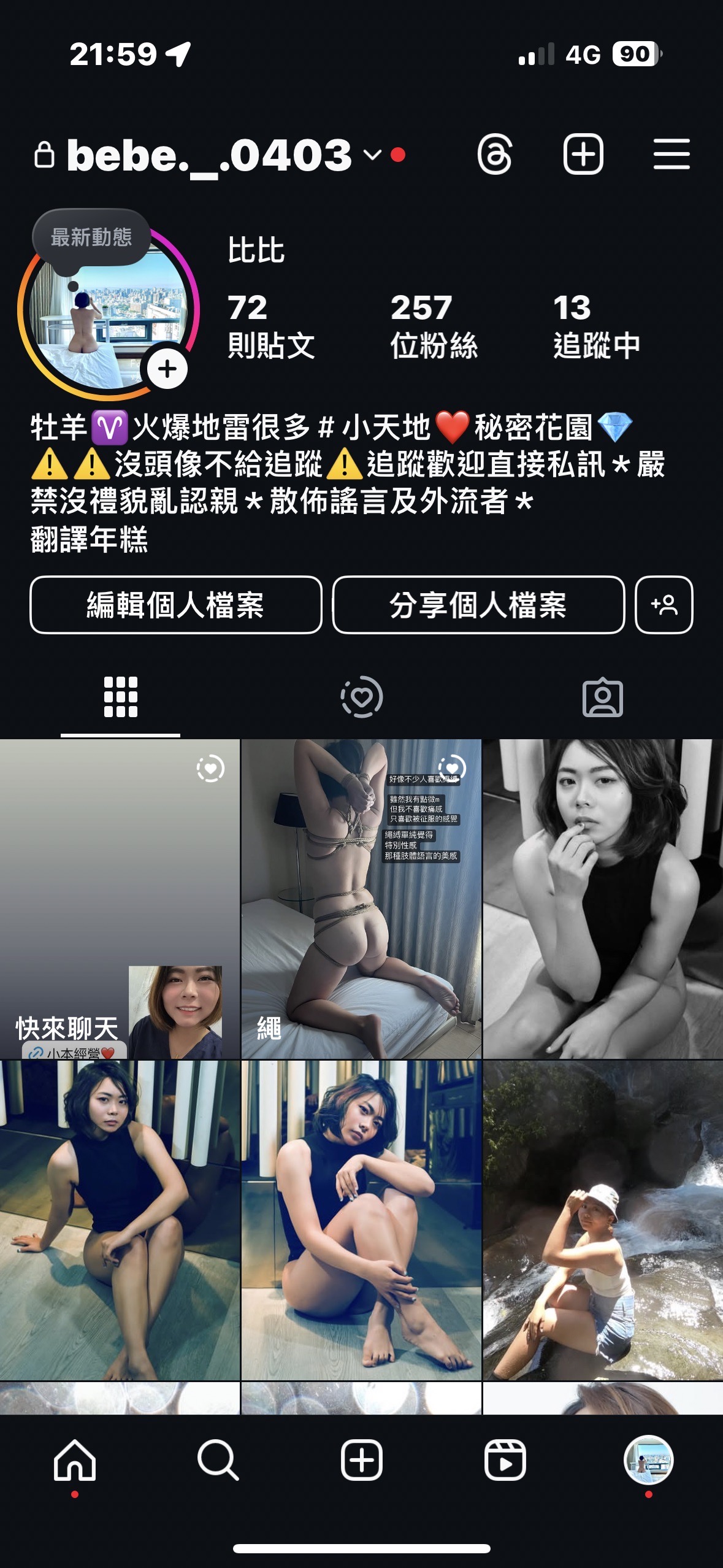Switch to the posts grid tab
The image size is (723, 1568).
120,697
